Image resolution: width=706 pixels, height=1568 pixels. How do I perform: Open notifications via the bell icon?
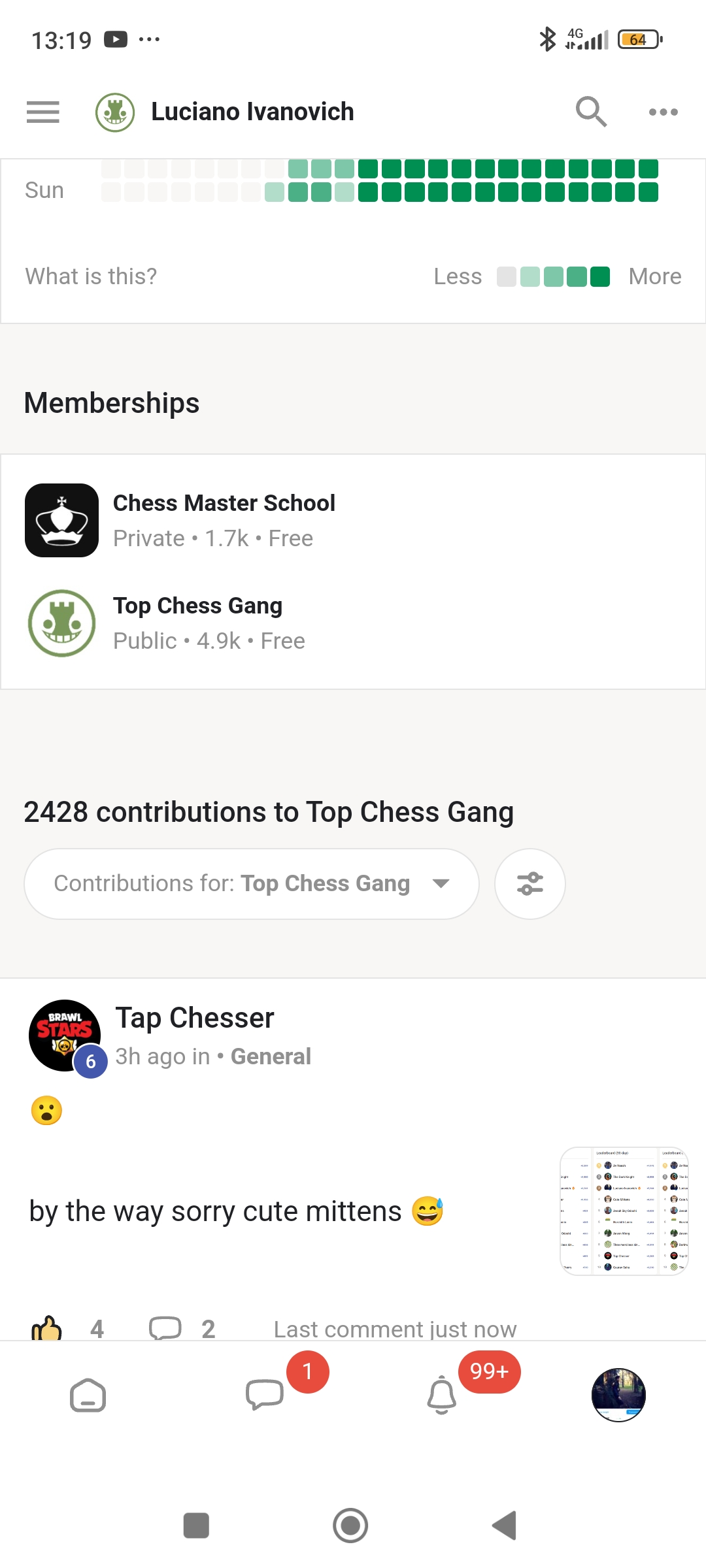(441, 1395)
